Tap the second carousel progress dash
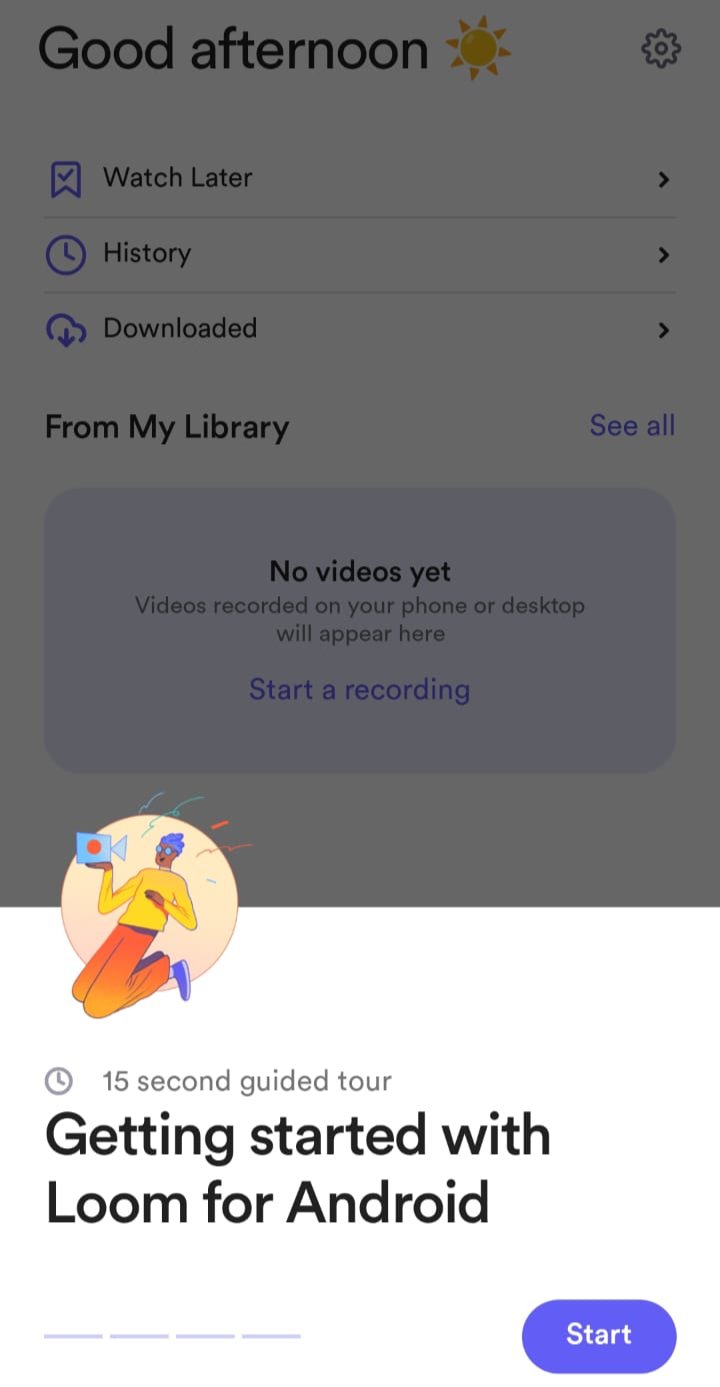720x1387 pixels. (139, 1334)
